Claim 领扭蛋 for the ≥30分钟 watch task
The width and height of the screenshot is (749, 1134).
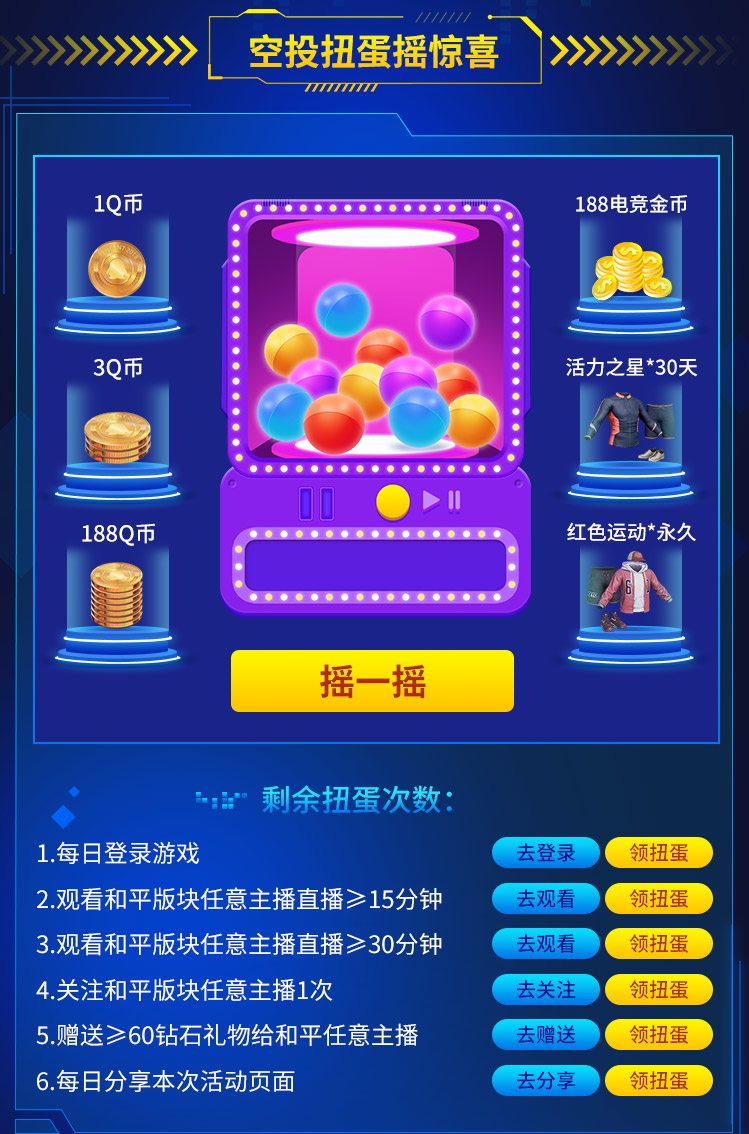(658, 944)
